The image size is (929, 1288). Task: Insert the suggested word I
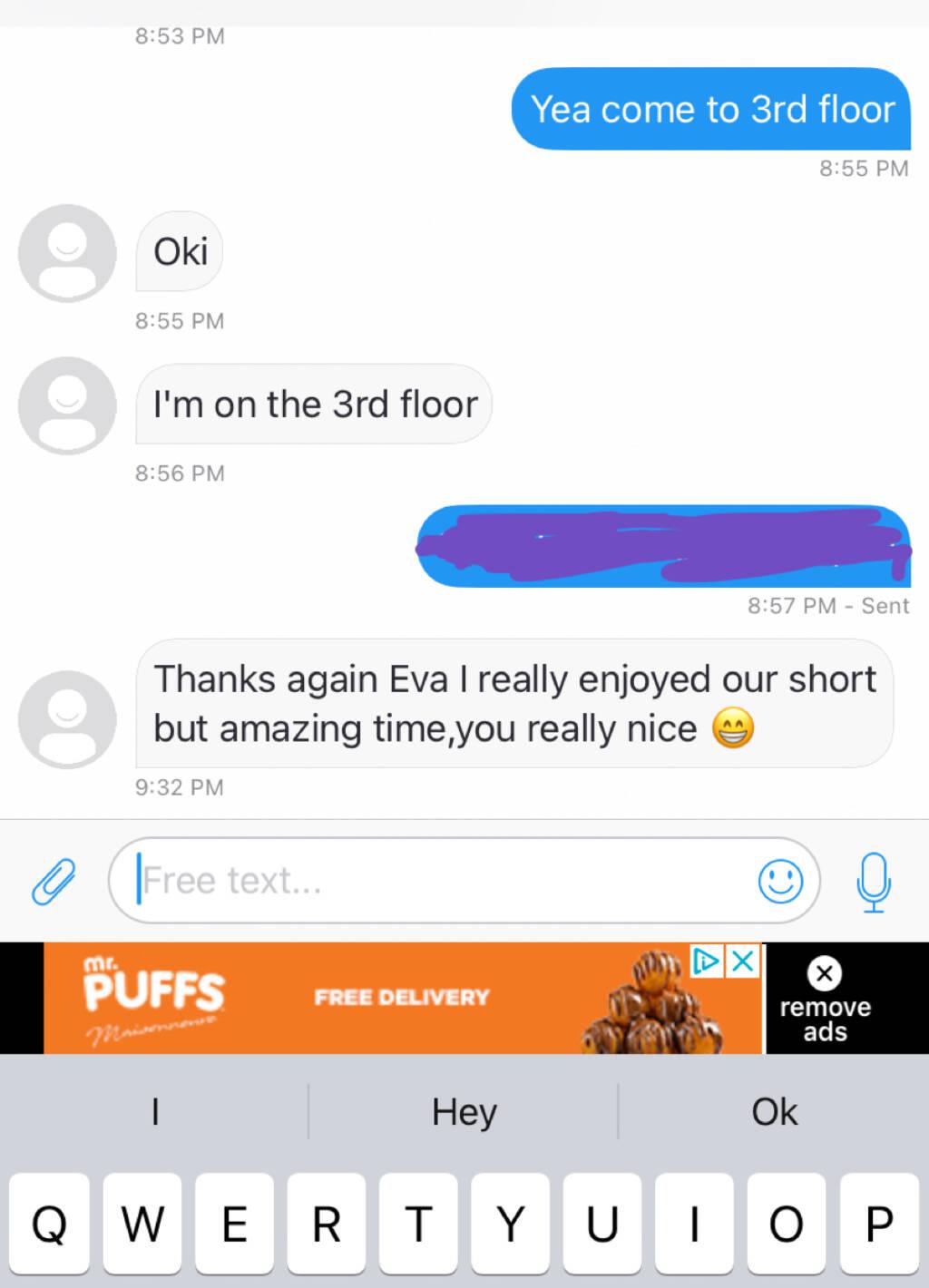[x=155, y=1112]
